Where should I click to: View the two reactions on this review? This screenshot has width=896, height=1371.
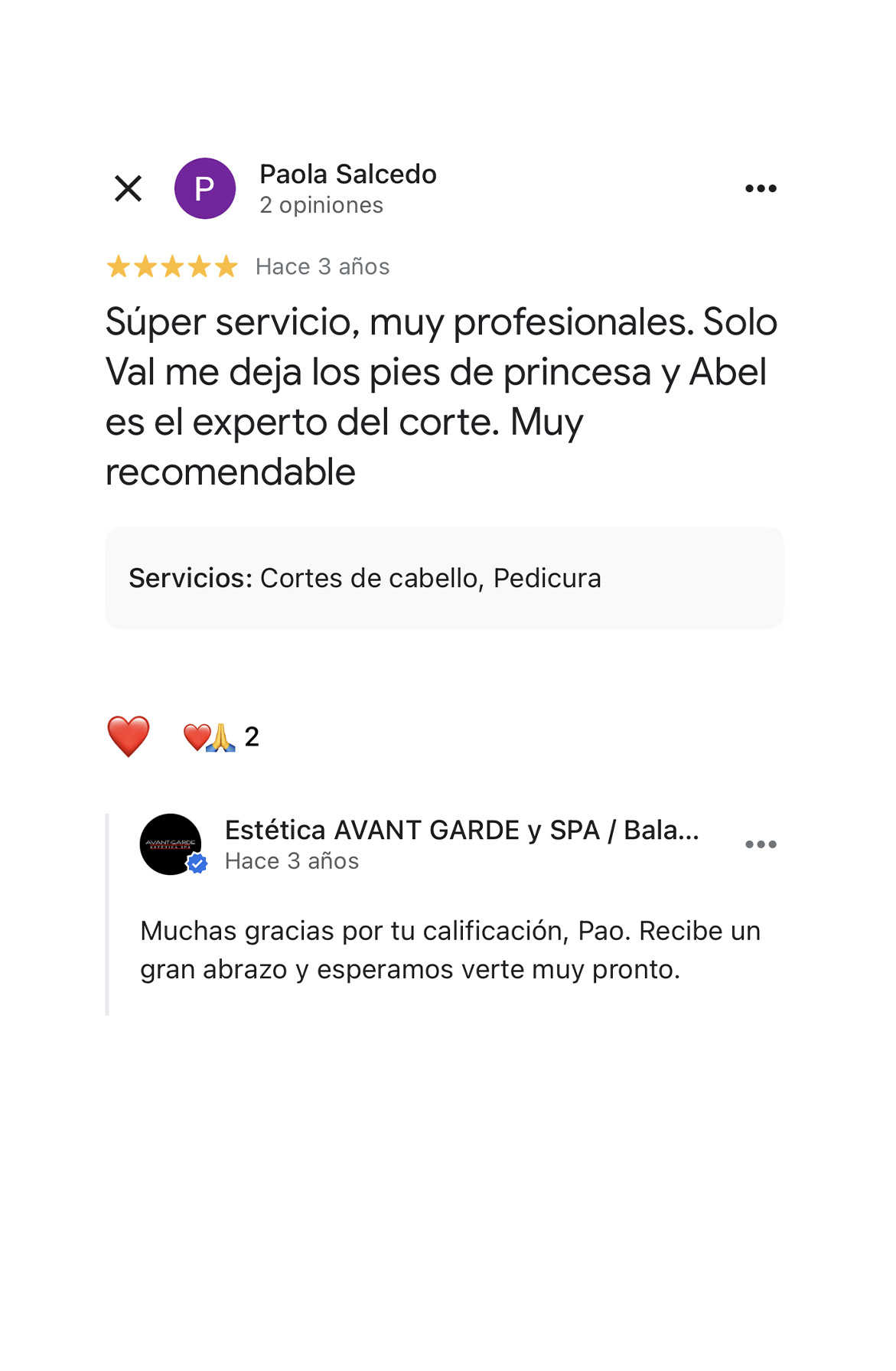click(x=221, y=737)
